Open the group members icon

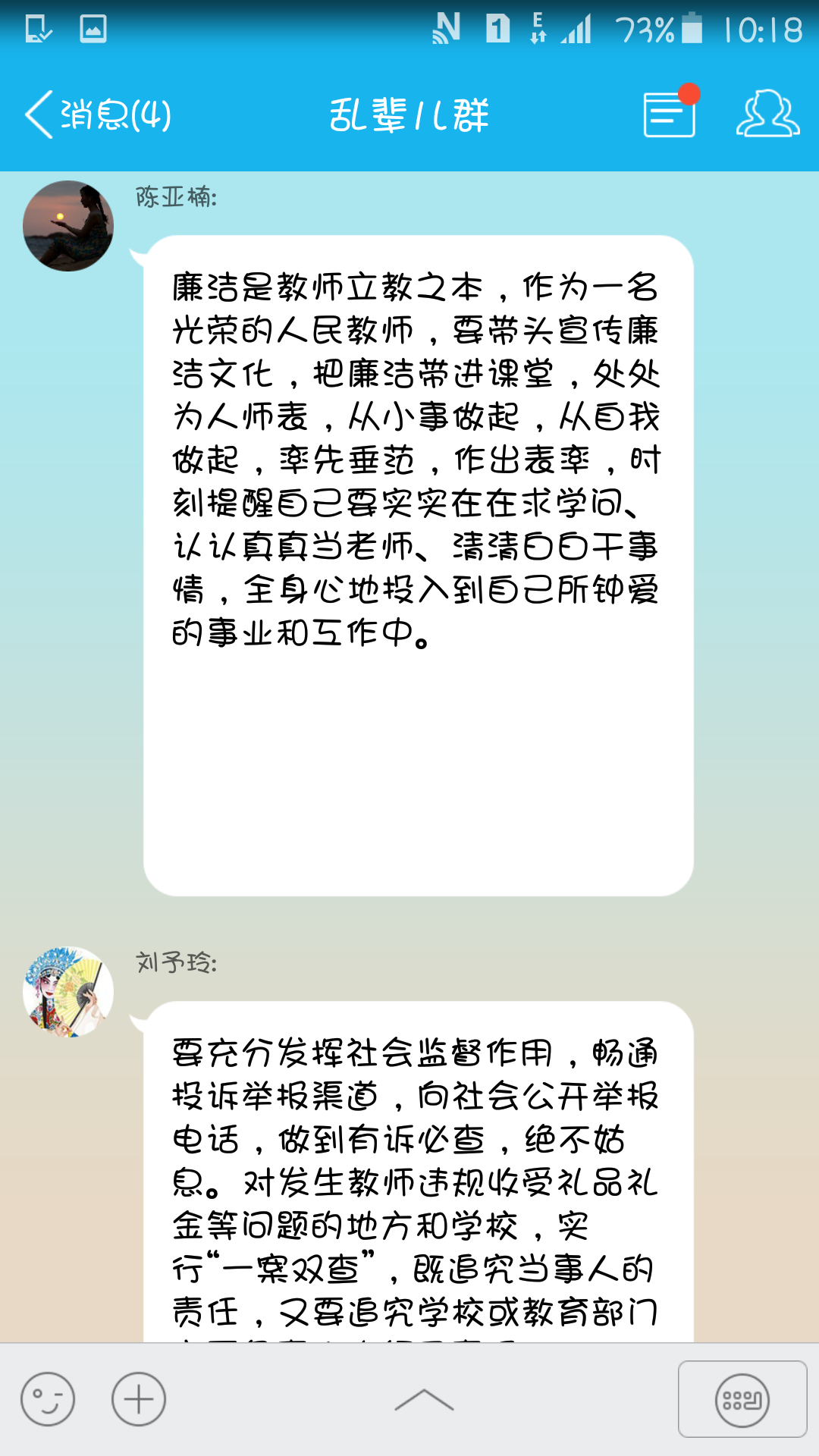pyautogui.click(x=767, y=114)
